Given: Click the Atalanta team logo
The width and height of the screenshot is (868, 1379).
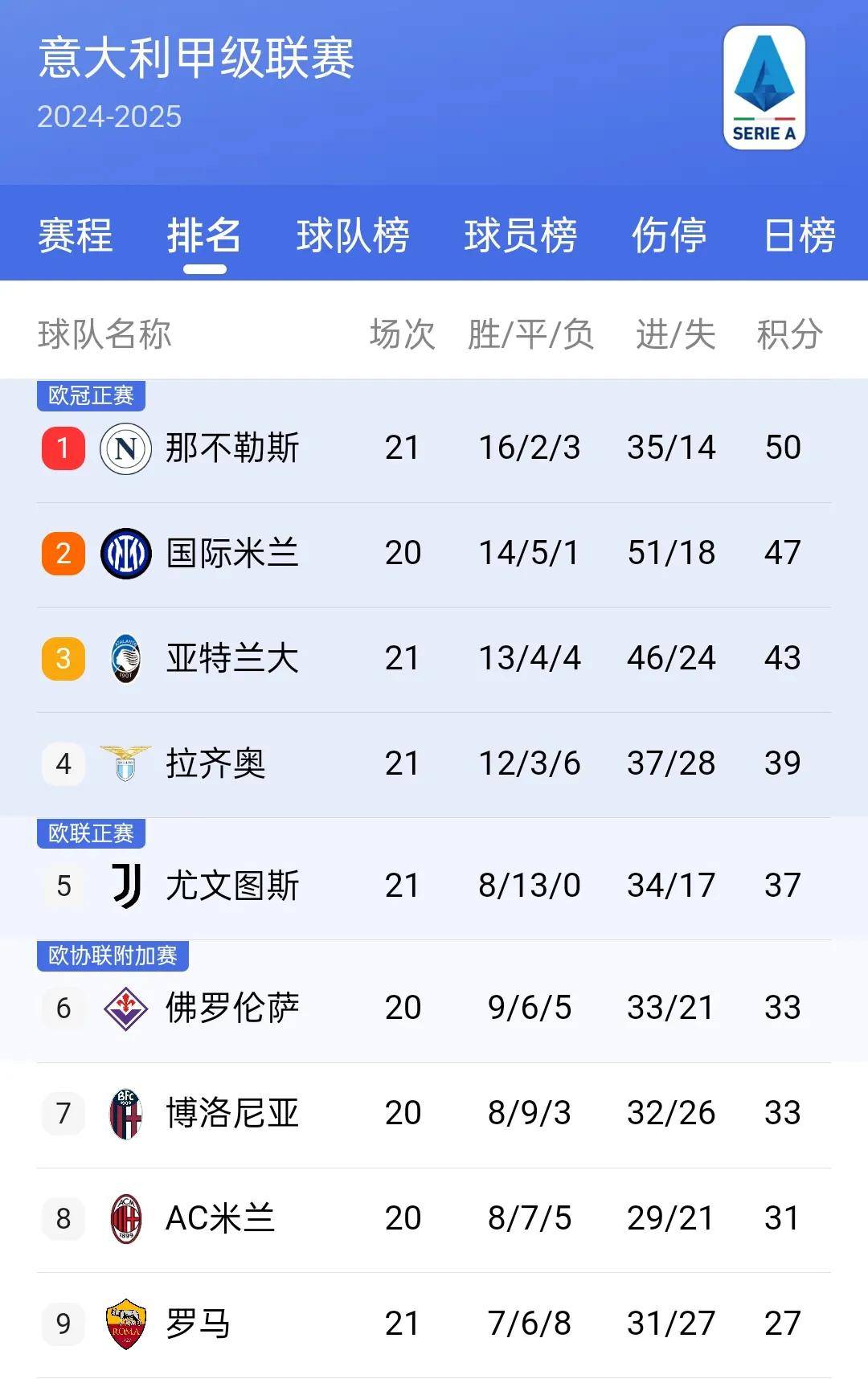Looking at the screenshot, I should [124, 659].
